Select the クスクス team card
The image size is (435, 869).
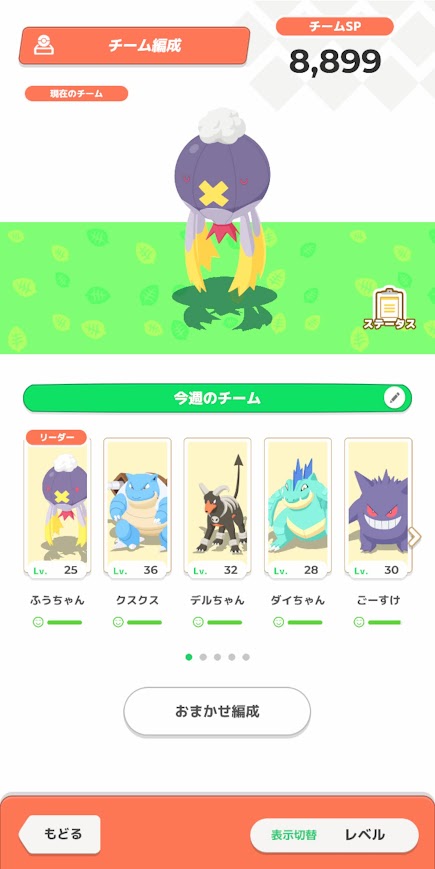(137, 508)
